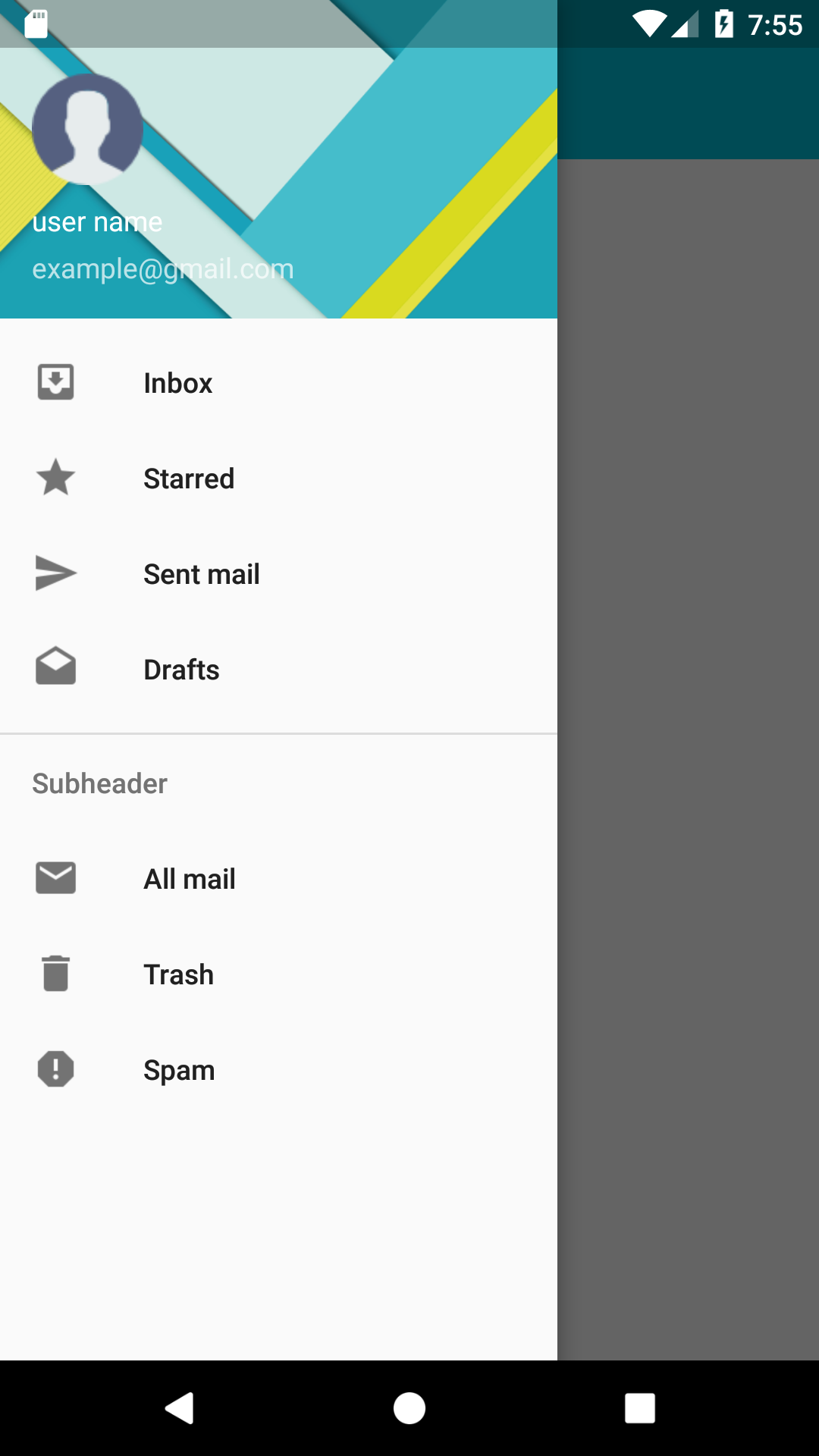The image size is (819, 1456).
Task: Open the Trash folder
Action: pos(278,974)
